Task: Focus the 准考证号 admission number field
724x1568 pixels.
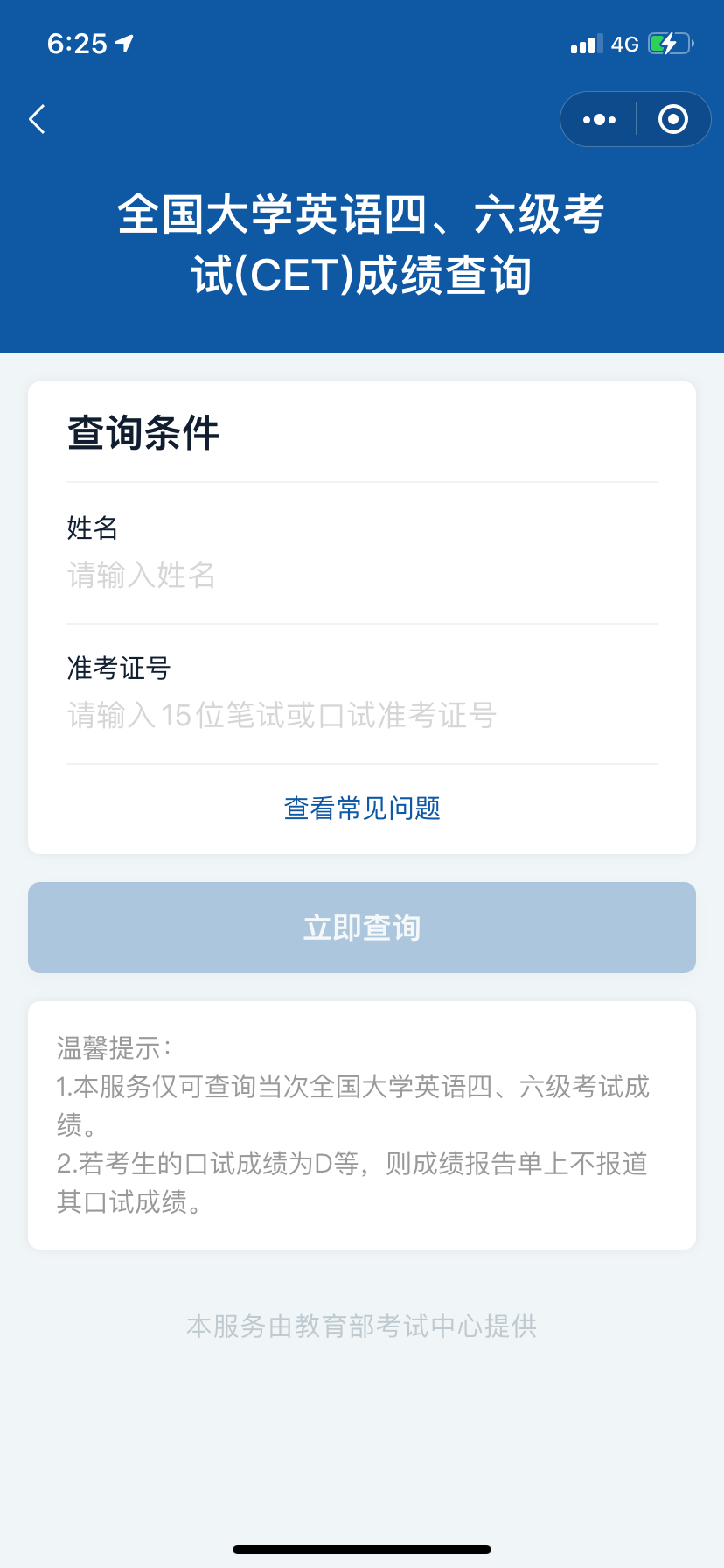Action: click(x=362, y=715)
